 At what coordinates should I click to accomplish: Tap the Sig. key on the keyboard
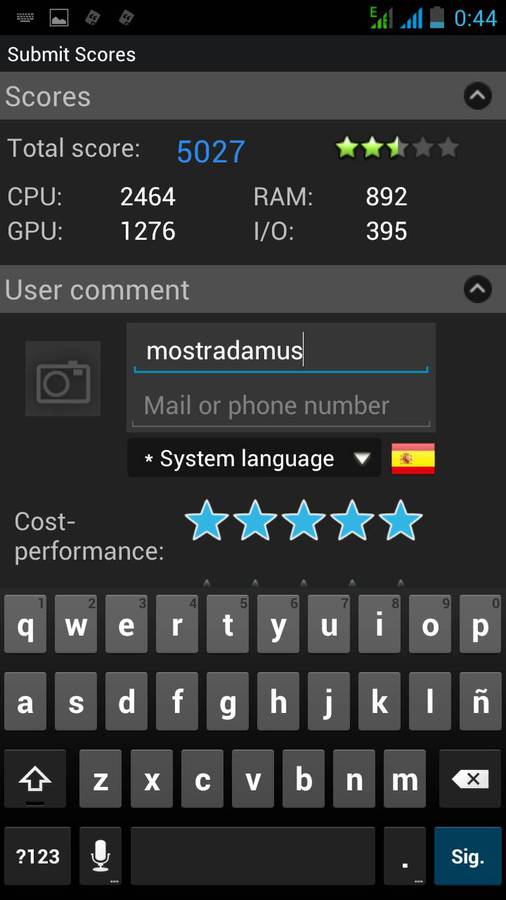[x=468, y=856]
